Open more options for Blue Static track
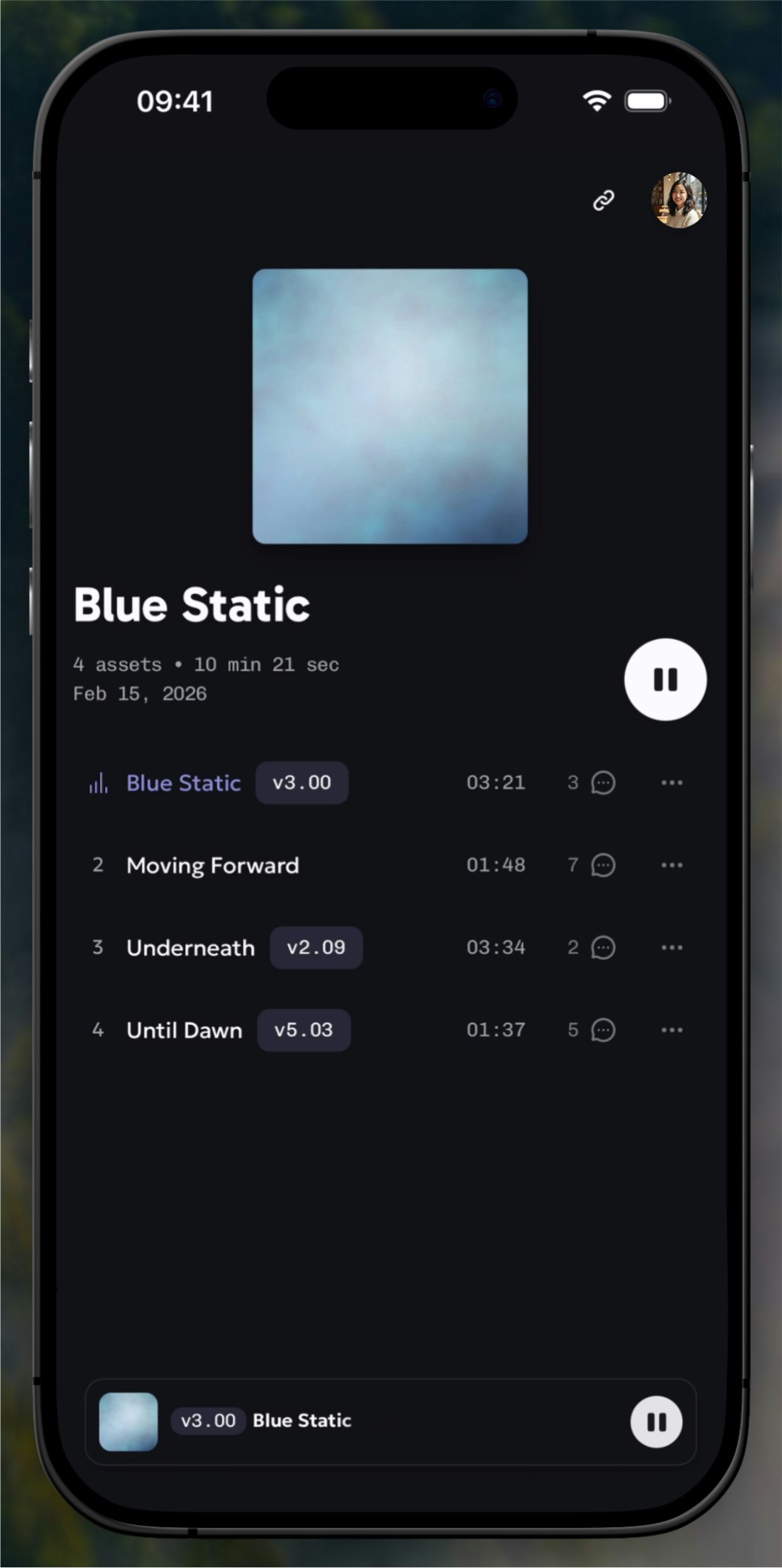This screenshot has width=782, height=1568. pos(672,783)
